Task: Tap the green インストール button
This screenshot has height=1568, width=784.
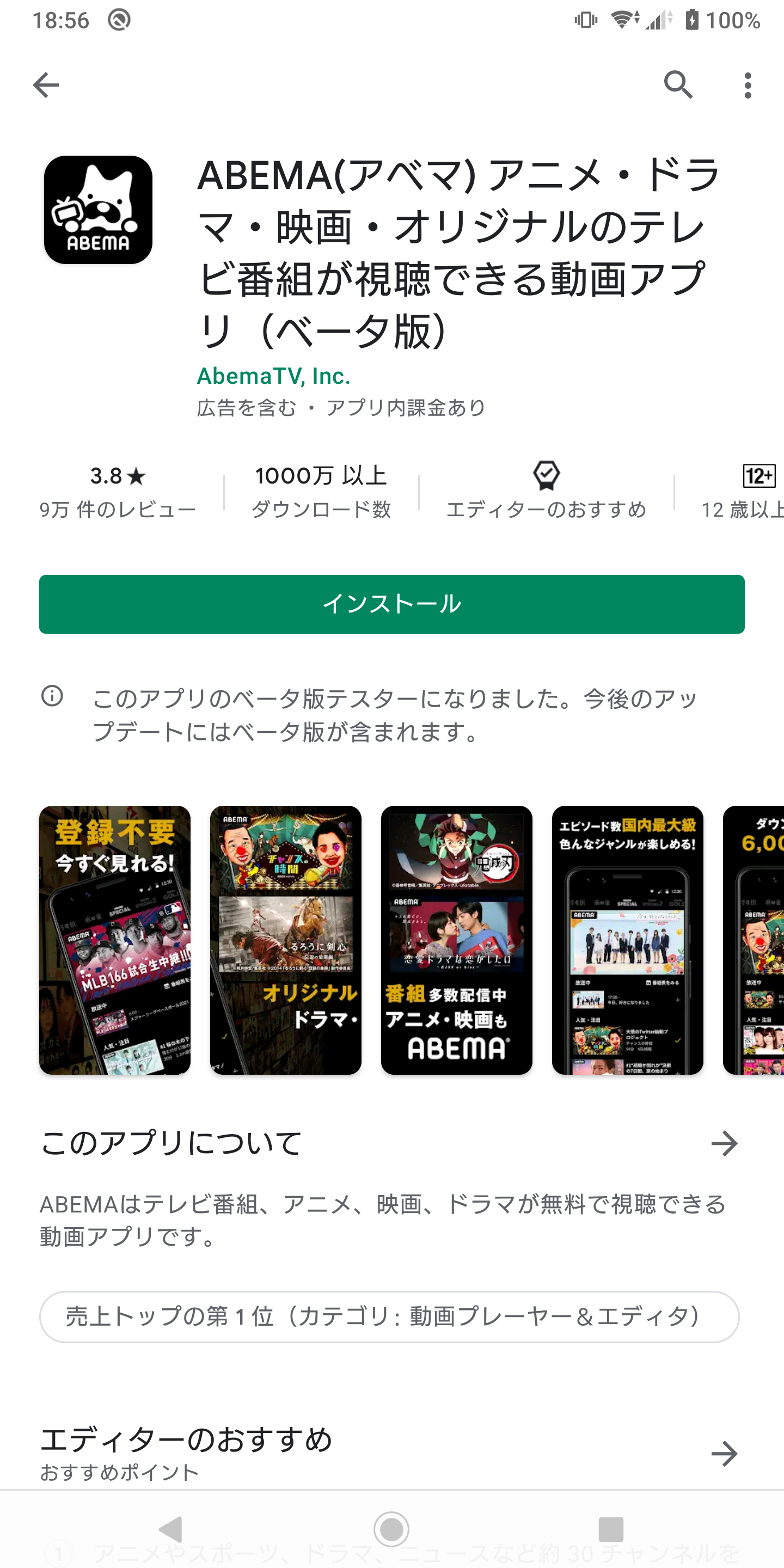Action: [x=391, y=604]
